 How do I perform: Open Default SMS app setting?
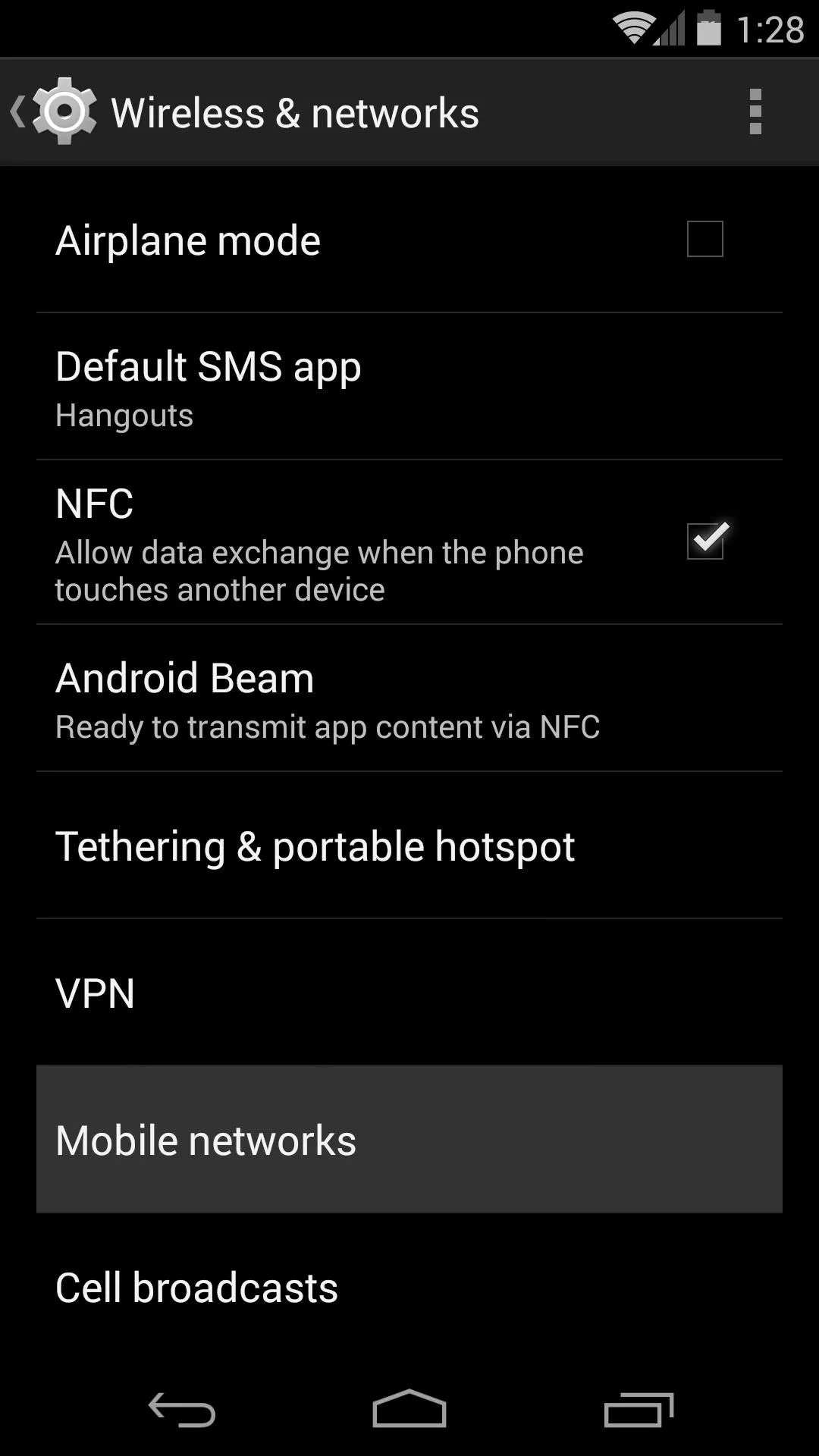tap(409, 387)
